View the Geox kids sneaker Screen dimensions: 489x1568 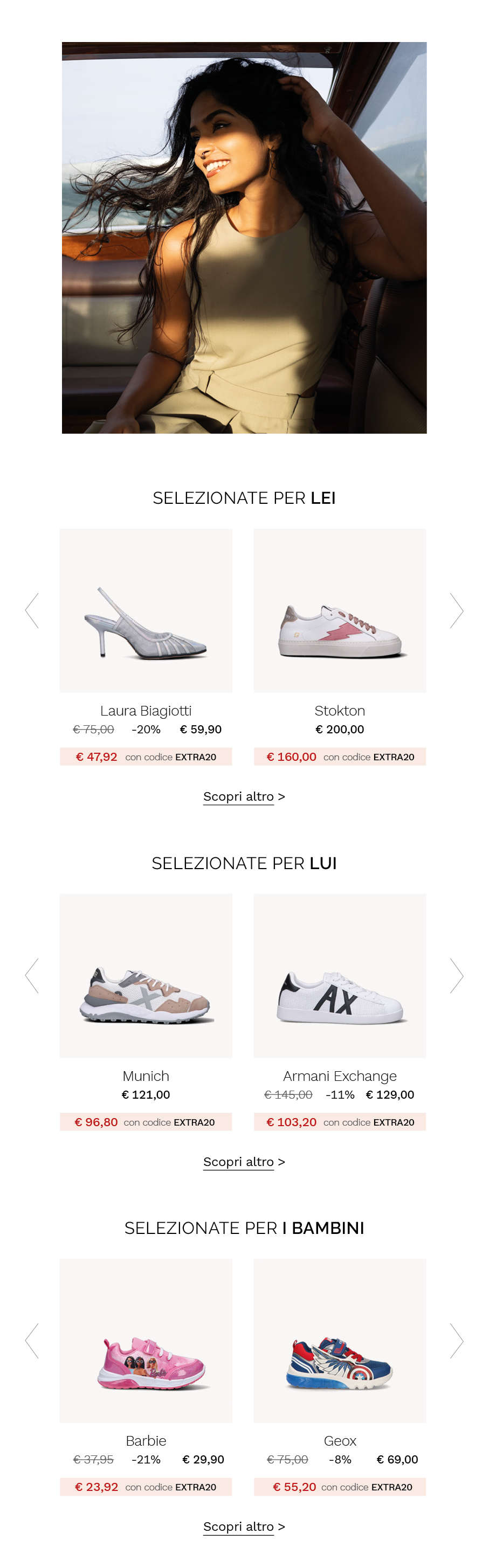tap(340, 1341)
